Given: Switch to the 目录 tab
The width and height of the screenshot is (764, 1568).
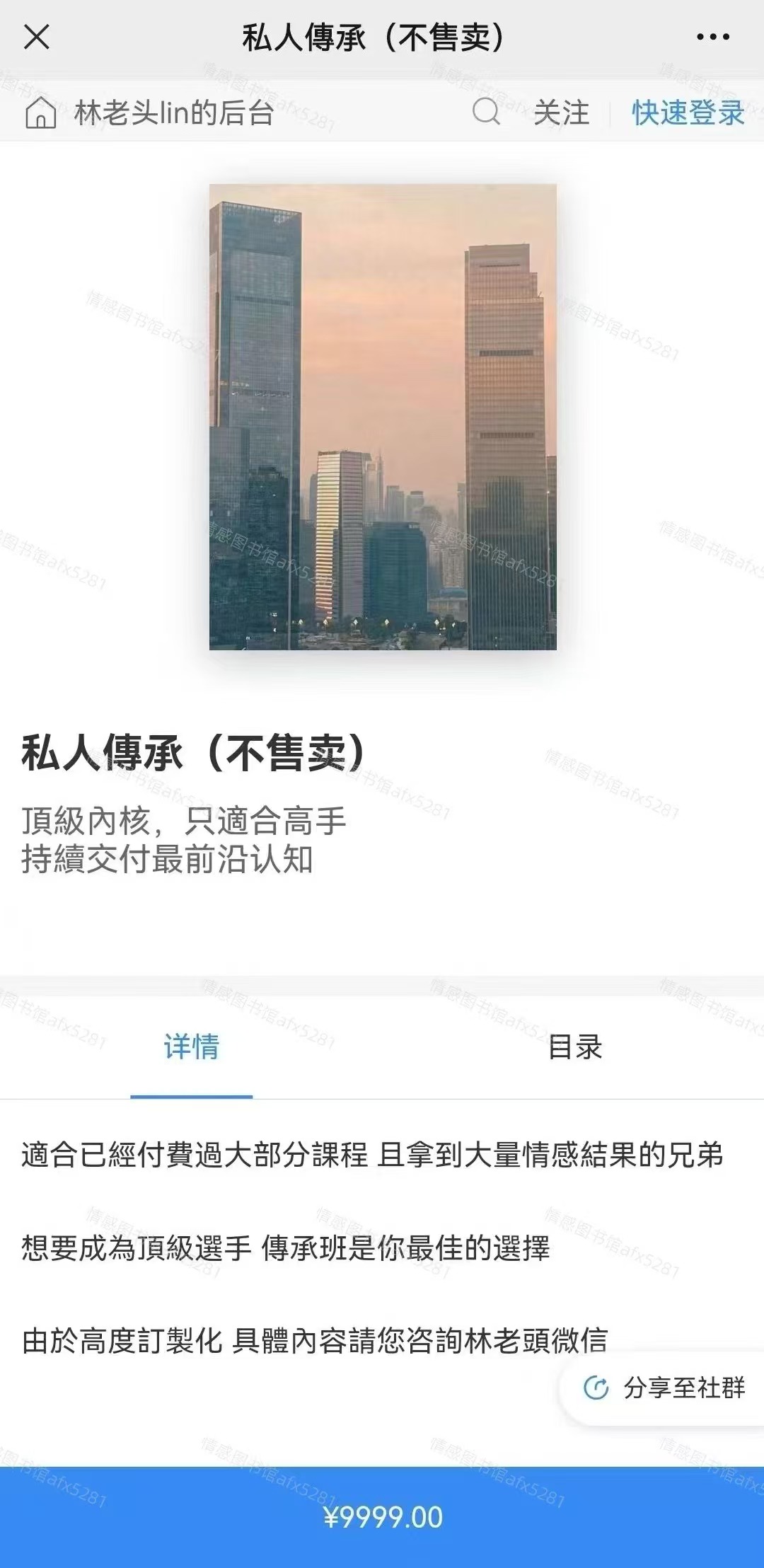Looking at the screenshot, I should (574, 1047).
